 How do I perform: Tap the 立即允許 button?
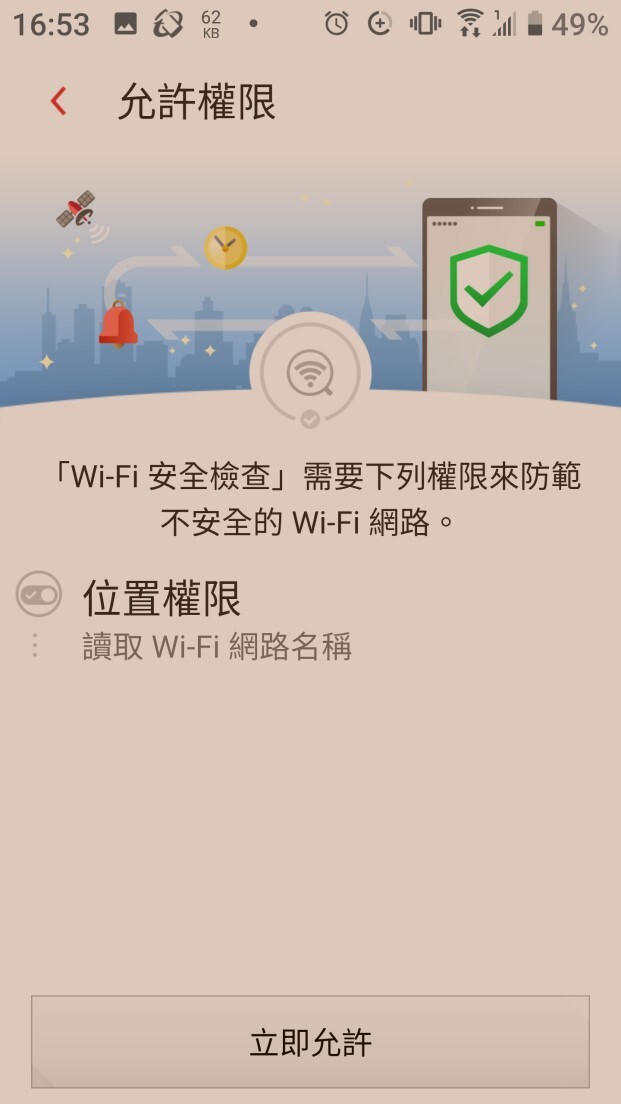click(x=310, y=1042)
